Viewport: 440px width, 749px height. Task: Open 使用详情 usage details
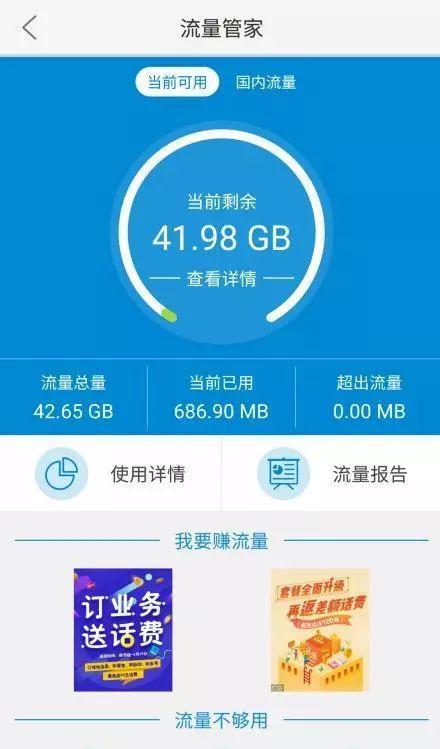tap(110, 473)
